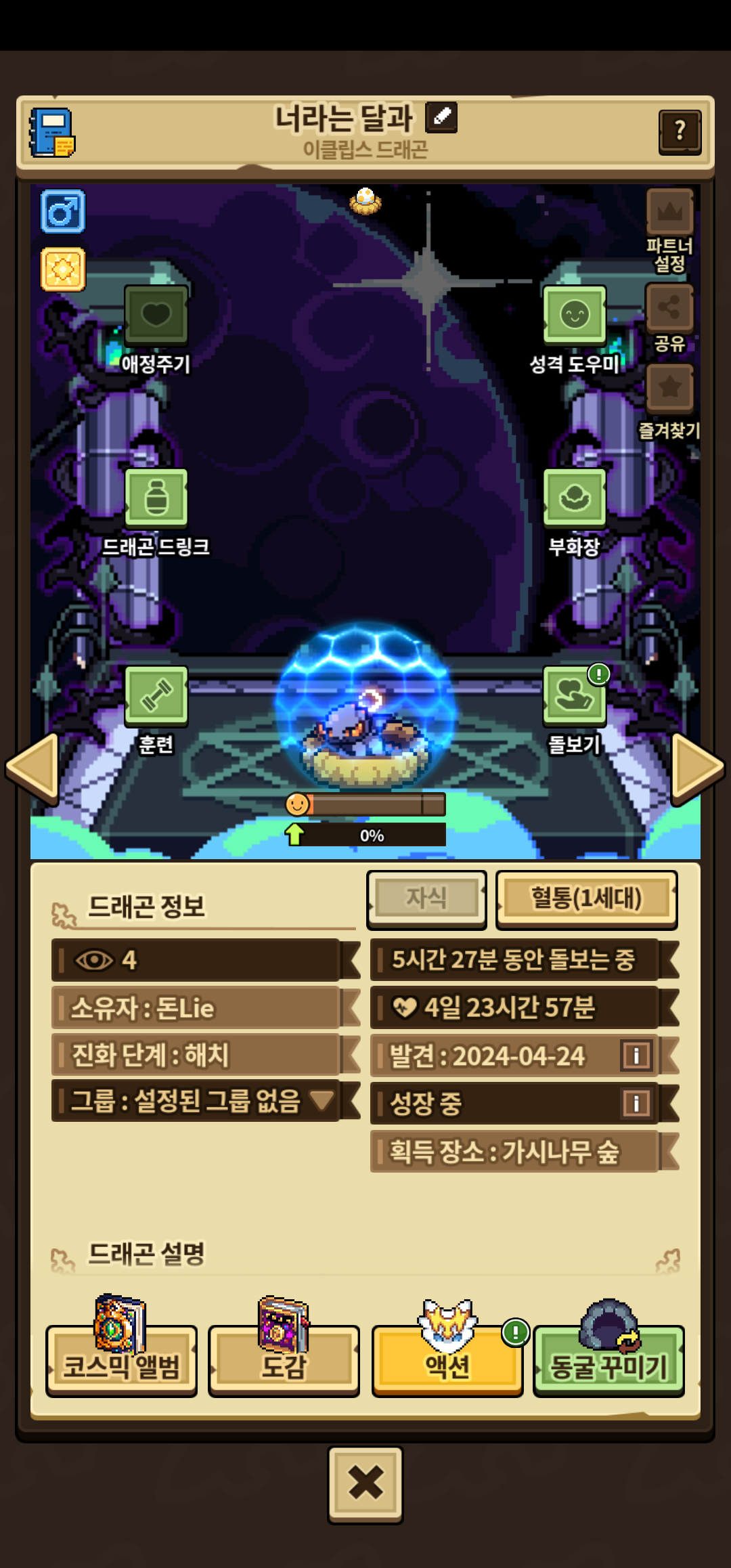Tap the 애정주기 affection button
Viewport: 731px width, 1568px height.
(x=156, y=315)
